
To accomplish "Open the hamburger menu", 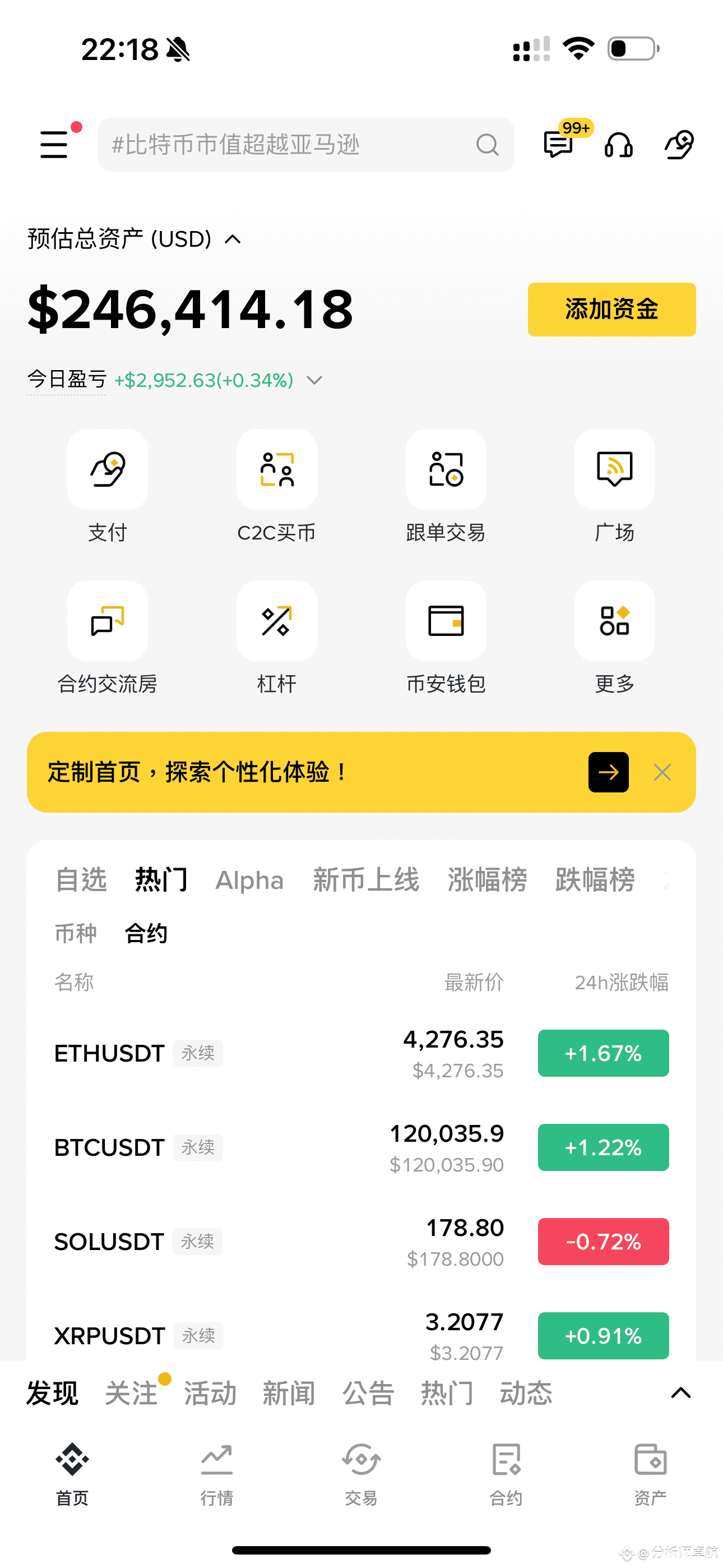I will click(x=54, y=144).
